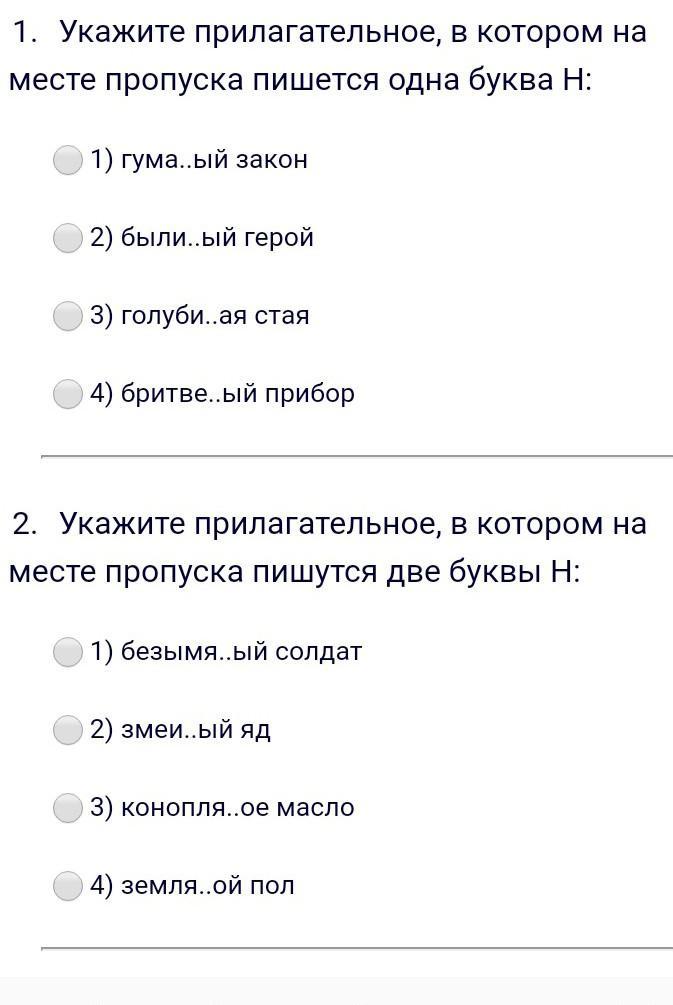Select answer 'гума..ый закон' in question 1
This screenshot has height=1005, width=673.
tap(67, 160)
